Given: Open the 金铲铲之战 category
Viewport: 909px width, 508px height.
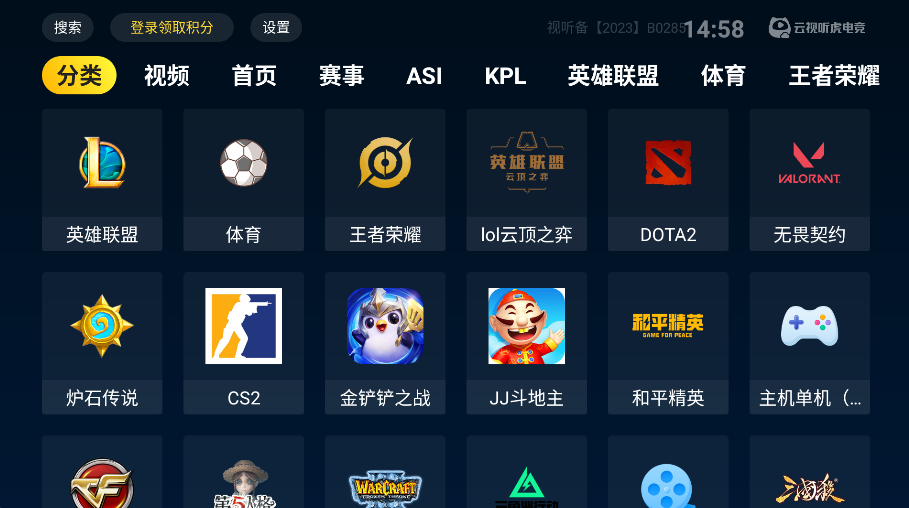Looking at the screenshot, I should click(x=385, y=343).
